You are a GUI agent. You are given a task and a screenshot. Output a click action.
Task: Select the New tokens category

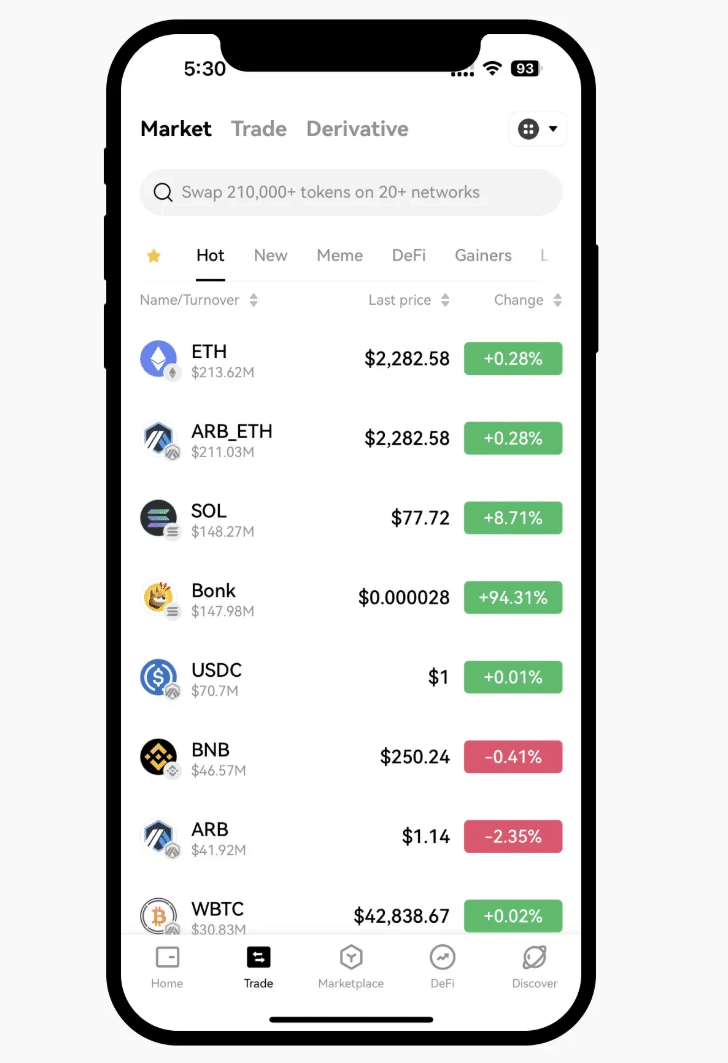click(270, 256)
